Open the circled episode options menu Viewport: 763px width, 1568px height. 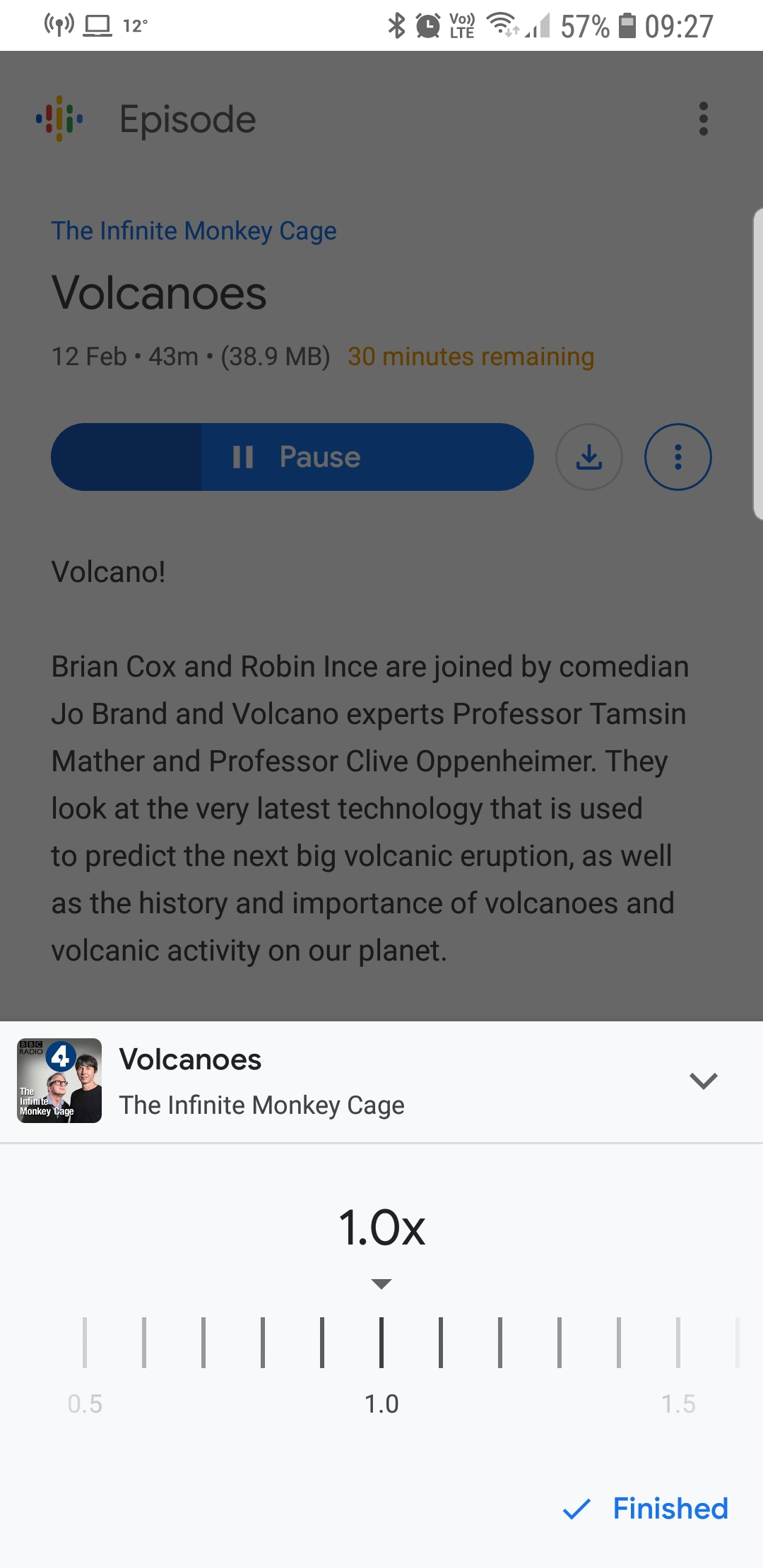click(678, 457)
